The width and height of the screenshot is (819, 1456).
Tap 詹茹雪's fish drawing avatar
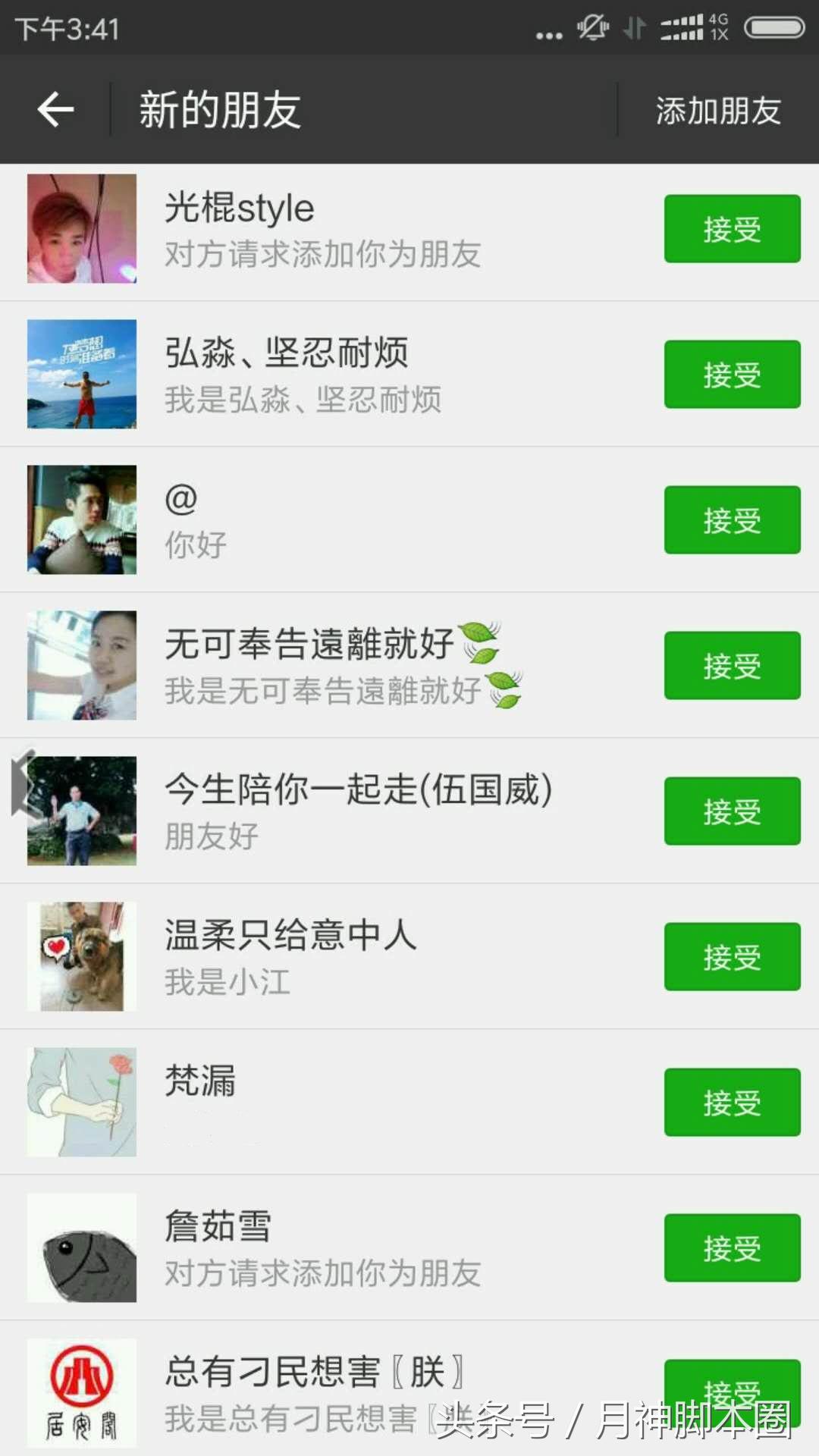point(82,1248)
